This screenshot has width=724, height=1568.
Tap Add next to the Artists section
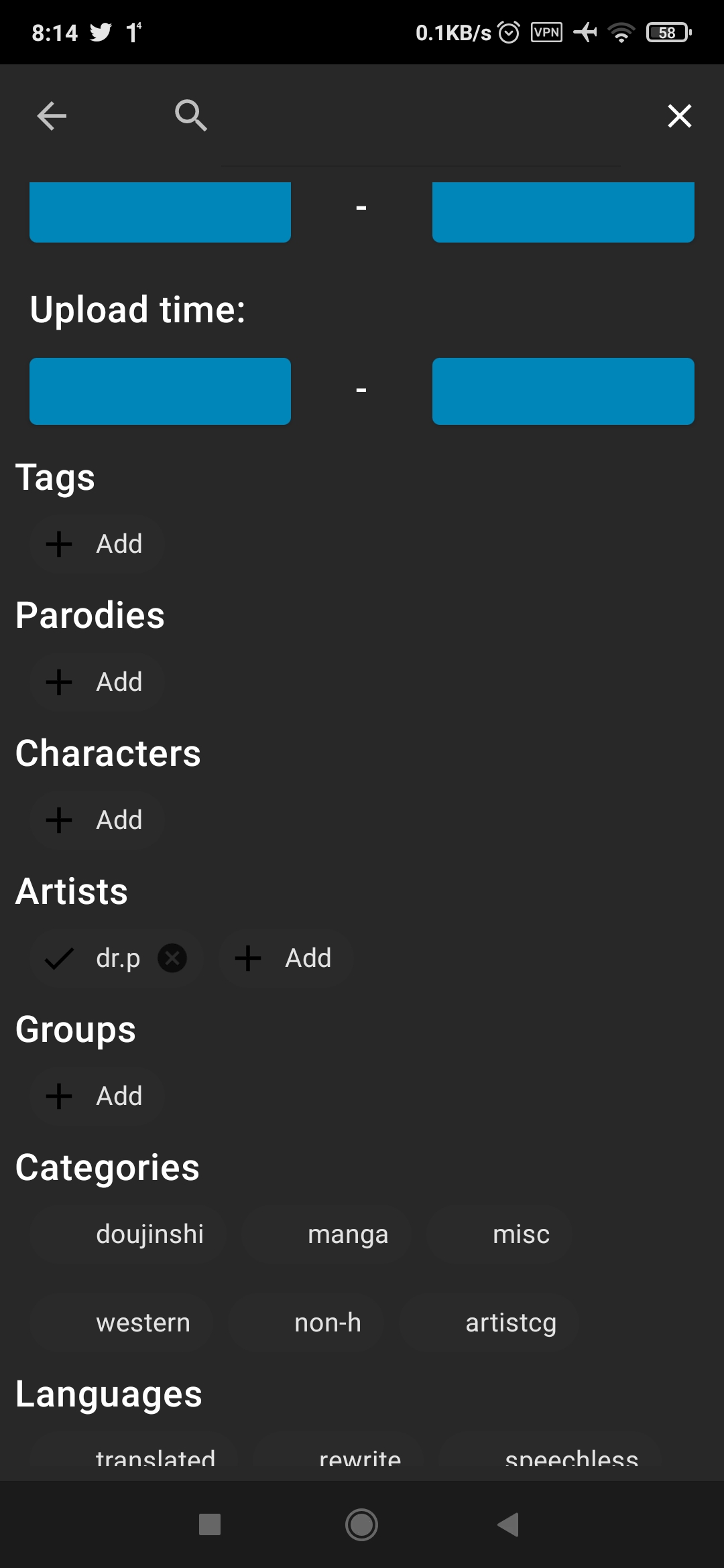(284, 958)
